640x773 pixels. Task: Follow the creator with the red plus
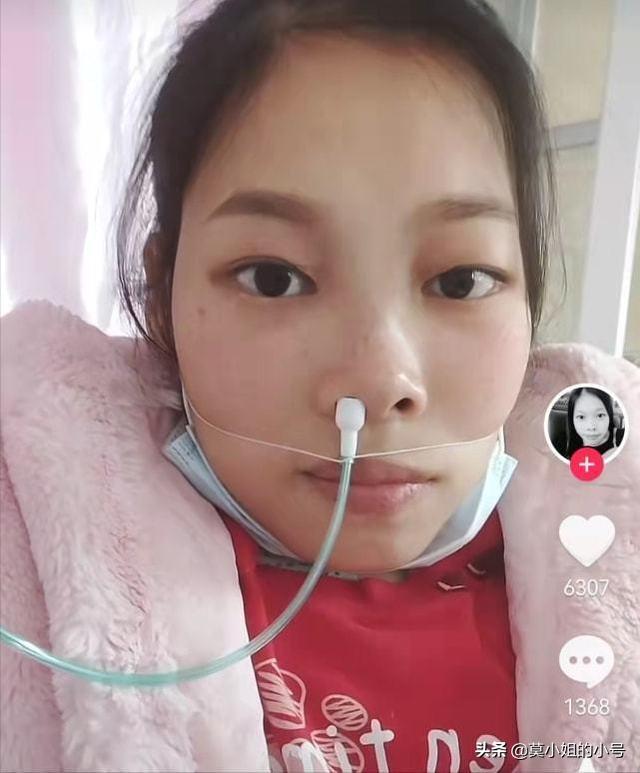pos(586,465)
